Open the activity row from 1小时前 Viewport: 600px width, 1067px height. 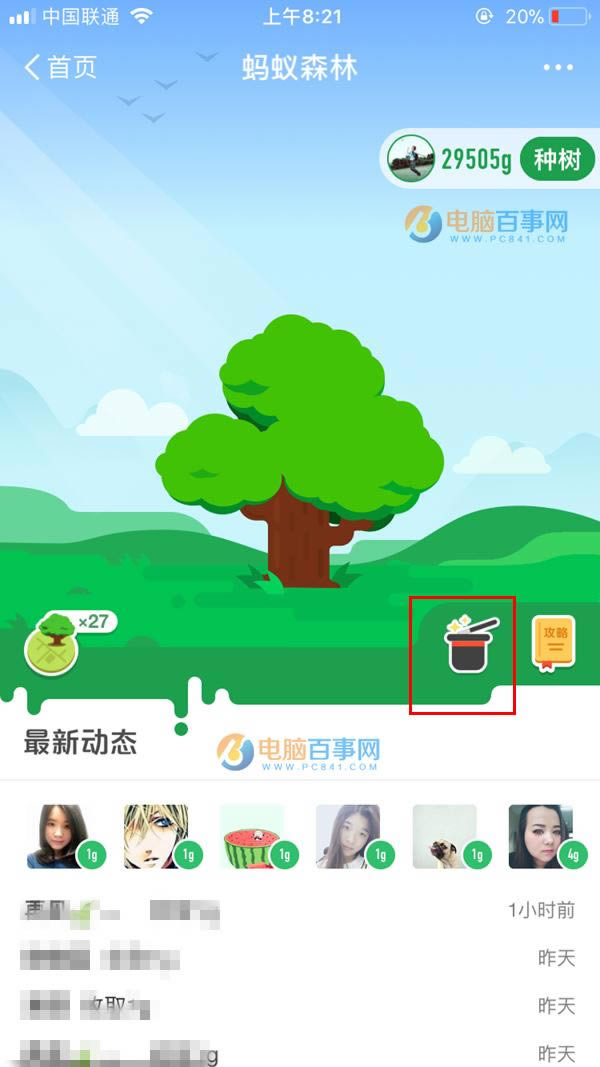coord(300,910)
